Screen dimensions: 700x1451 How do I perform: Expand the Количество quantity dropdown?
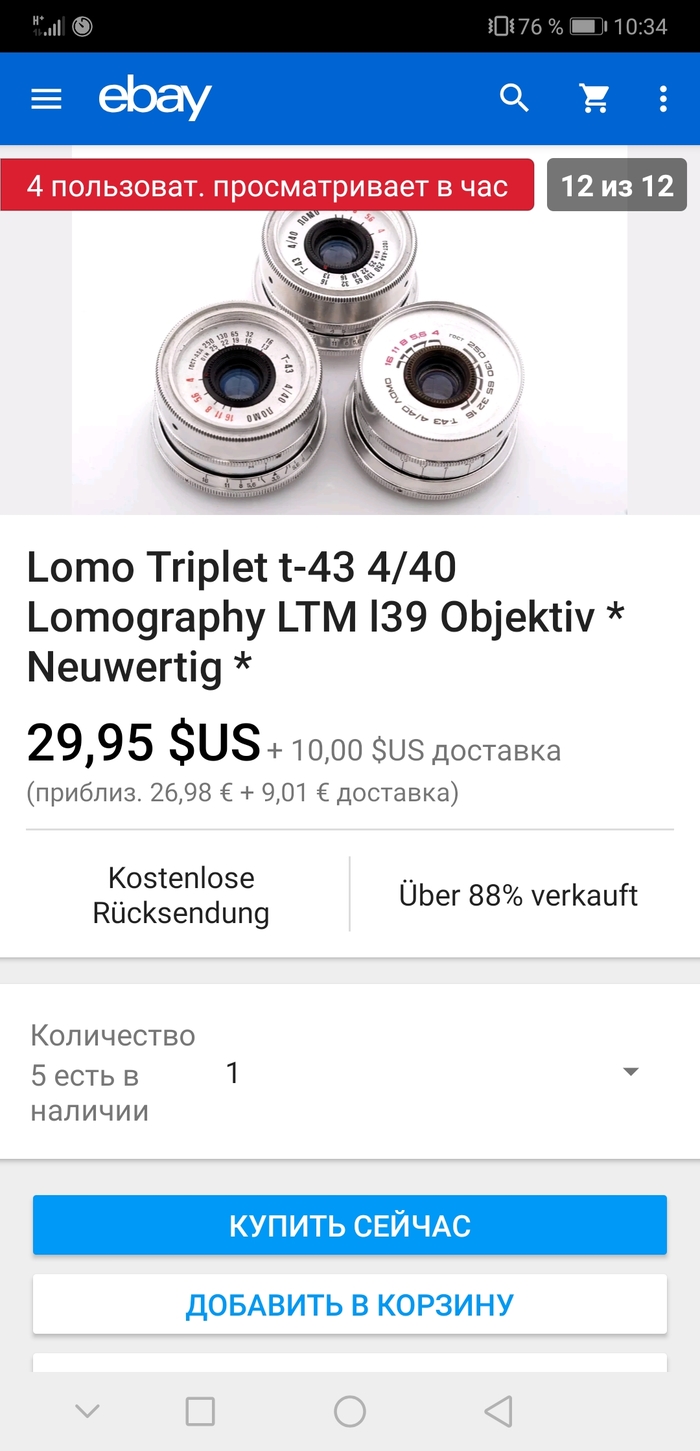630,1073
